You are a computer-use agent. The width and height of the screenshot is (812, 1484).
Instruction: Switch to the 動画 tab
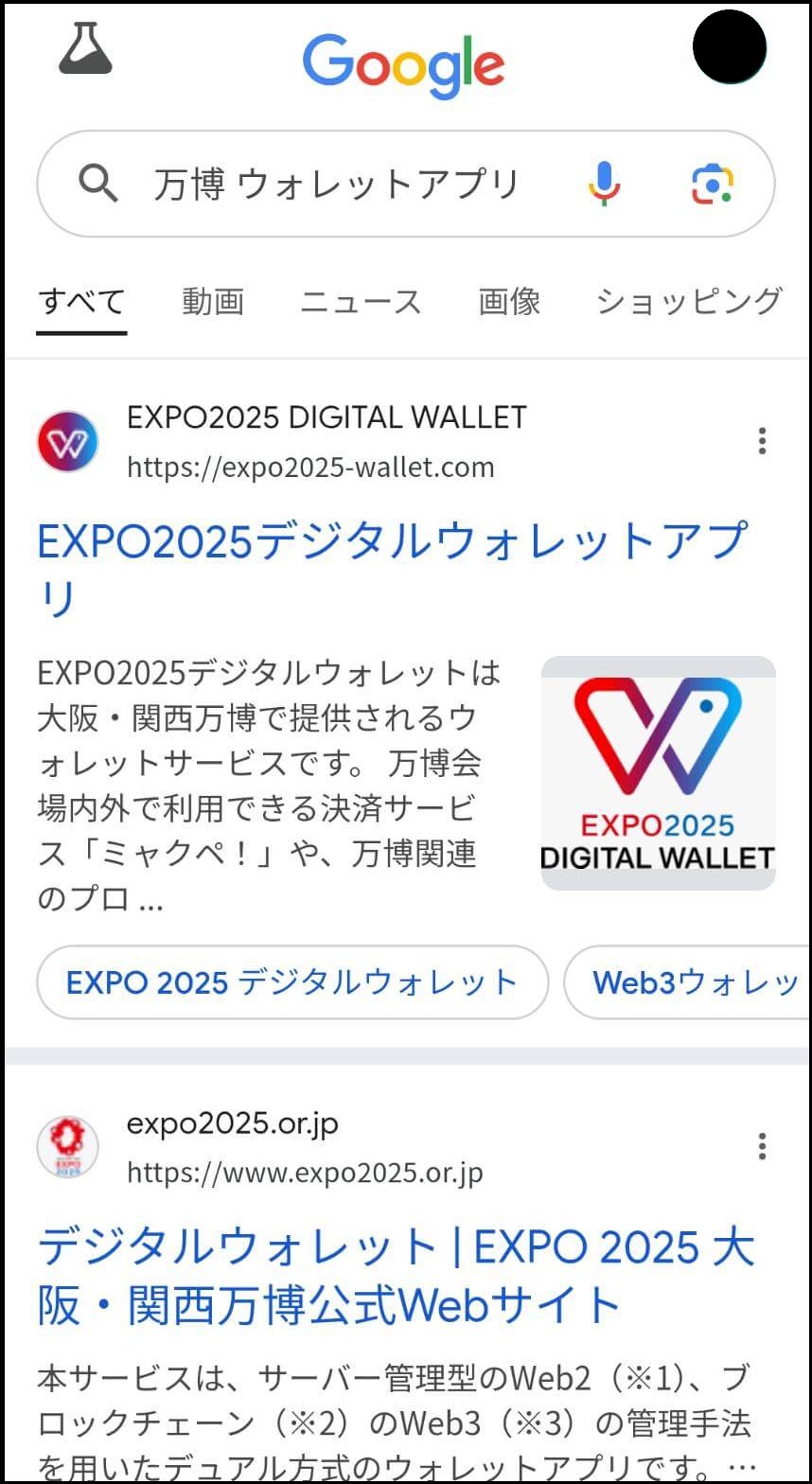(x=213, y=302)
